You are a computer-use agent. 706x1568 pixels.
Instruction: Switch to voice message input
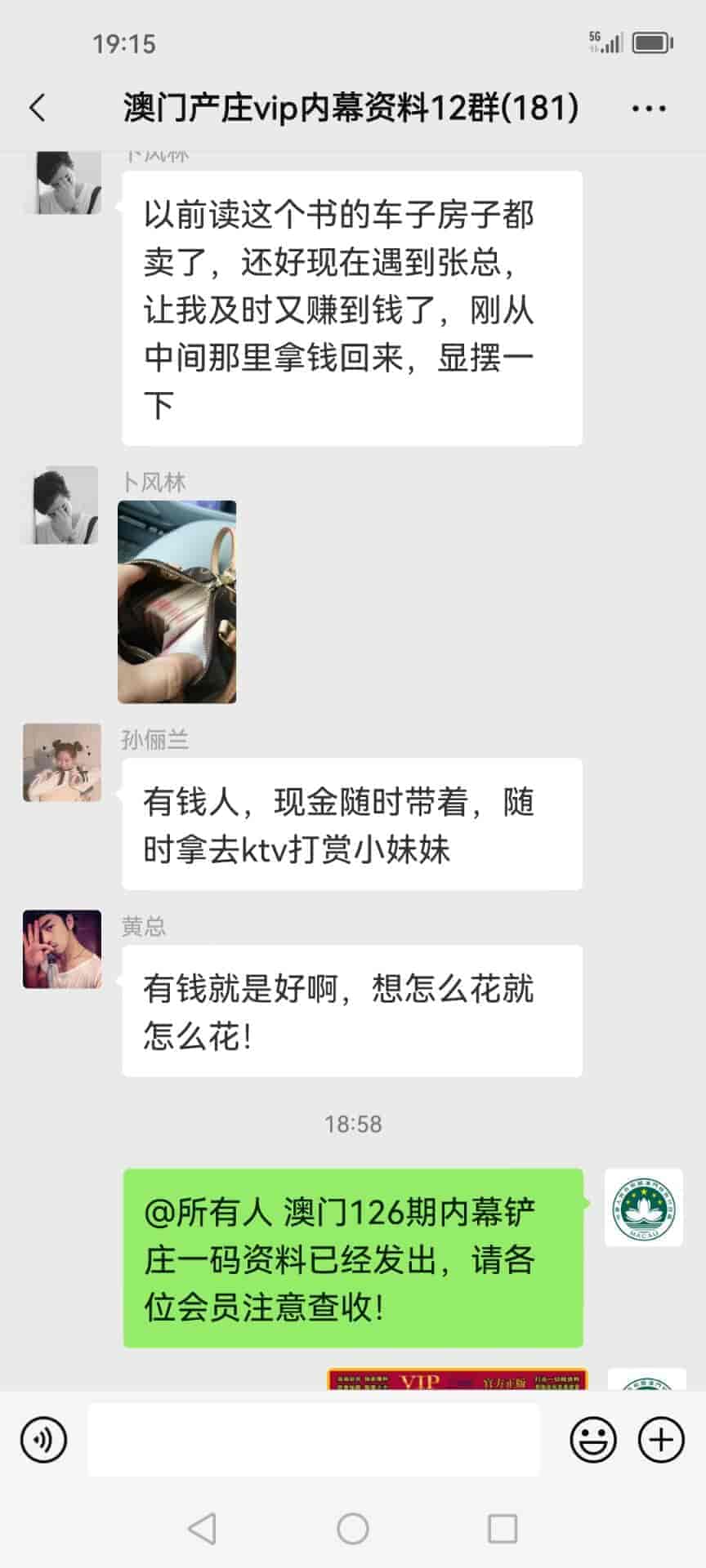tap(43, 1440)
